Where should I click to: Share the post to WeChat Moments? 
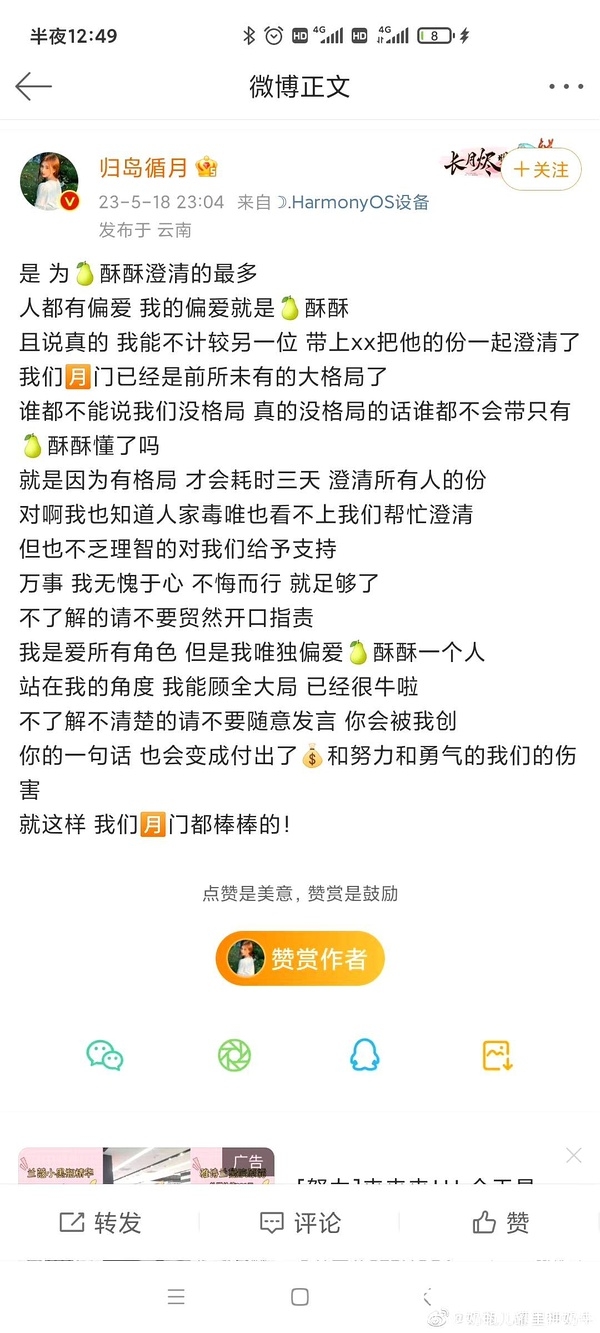click(235, 1055)
